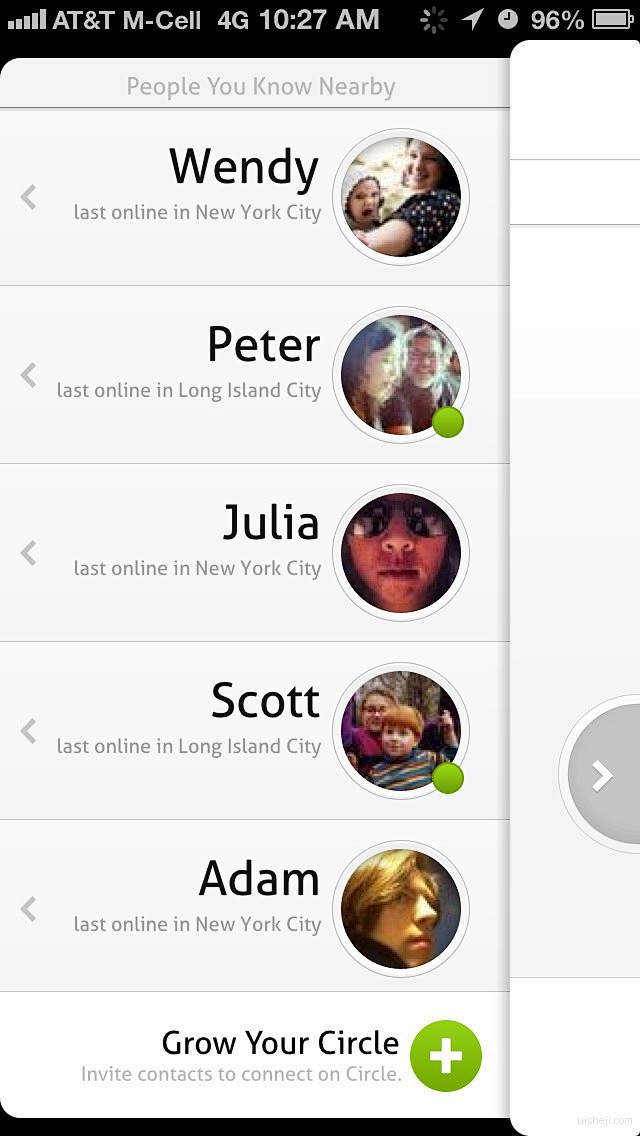
Task: Tap Peter's profile photo
Action: pos(401,375)
